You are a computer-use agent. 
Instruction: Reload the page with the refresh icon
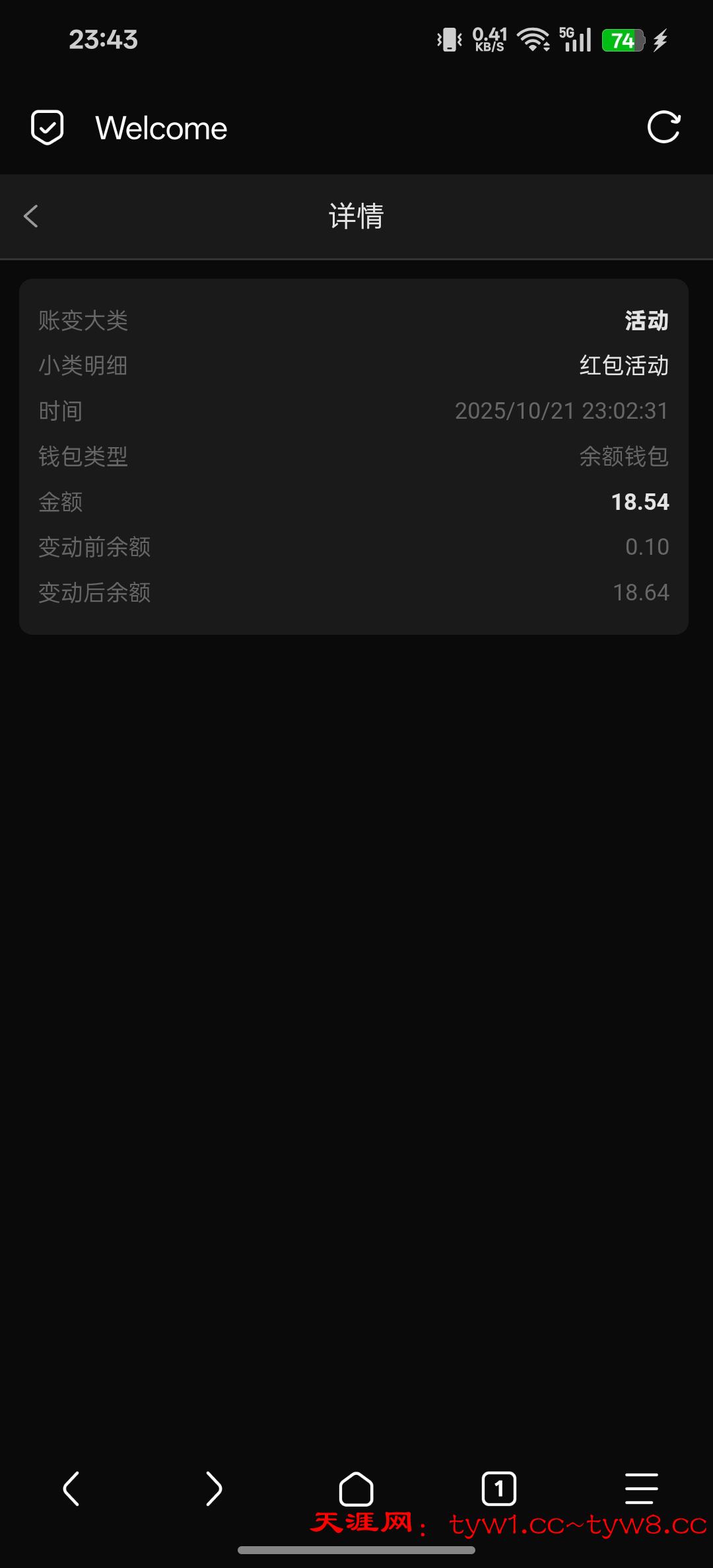point(663,127)
